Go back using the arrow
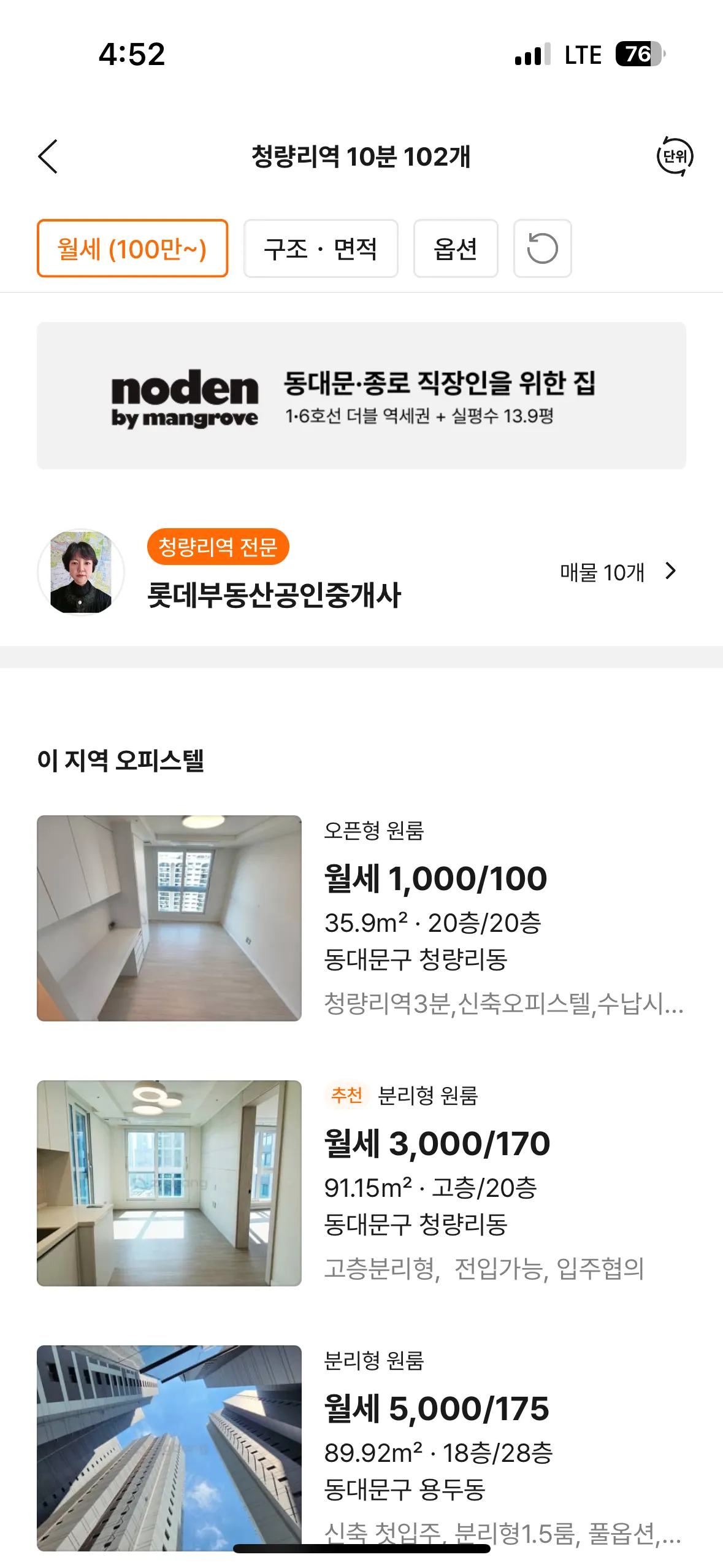Screen dimensions: 723x1568 pyautogui.click(x=48, y=156)
